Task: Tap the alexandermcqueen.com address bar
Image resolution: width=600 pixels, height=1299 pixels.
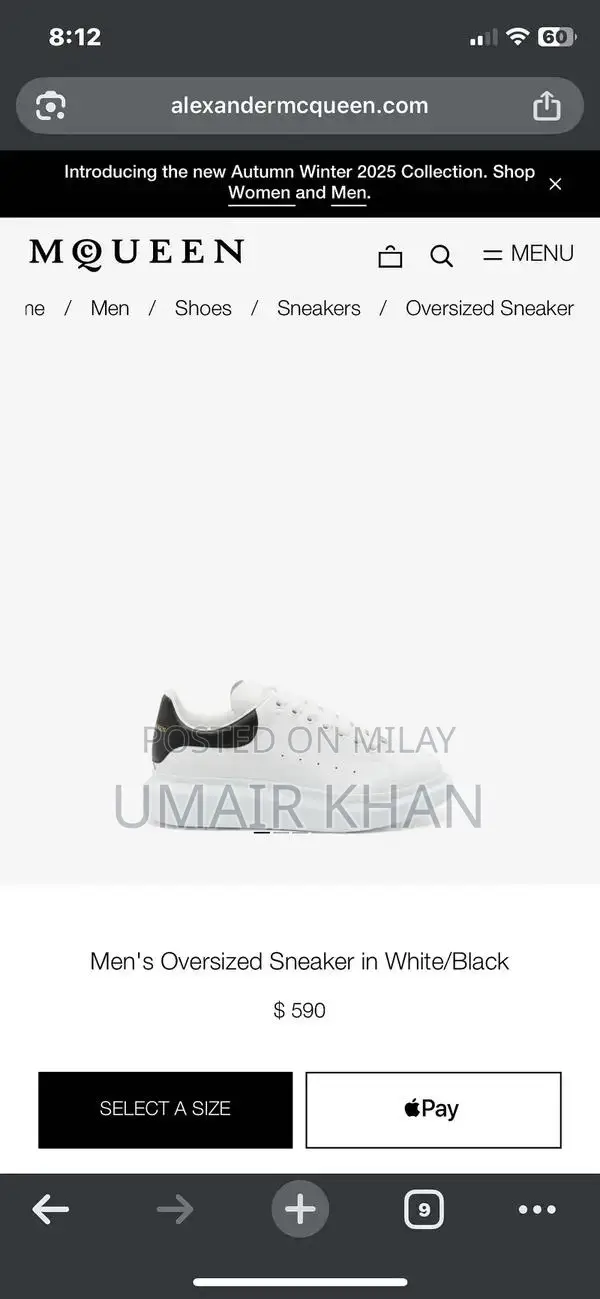Action: [299, 106]
